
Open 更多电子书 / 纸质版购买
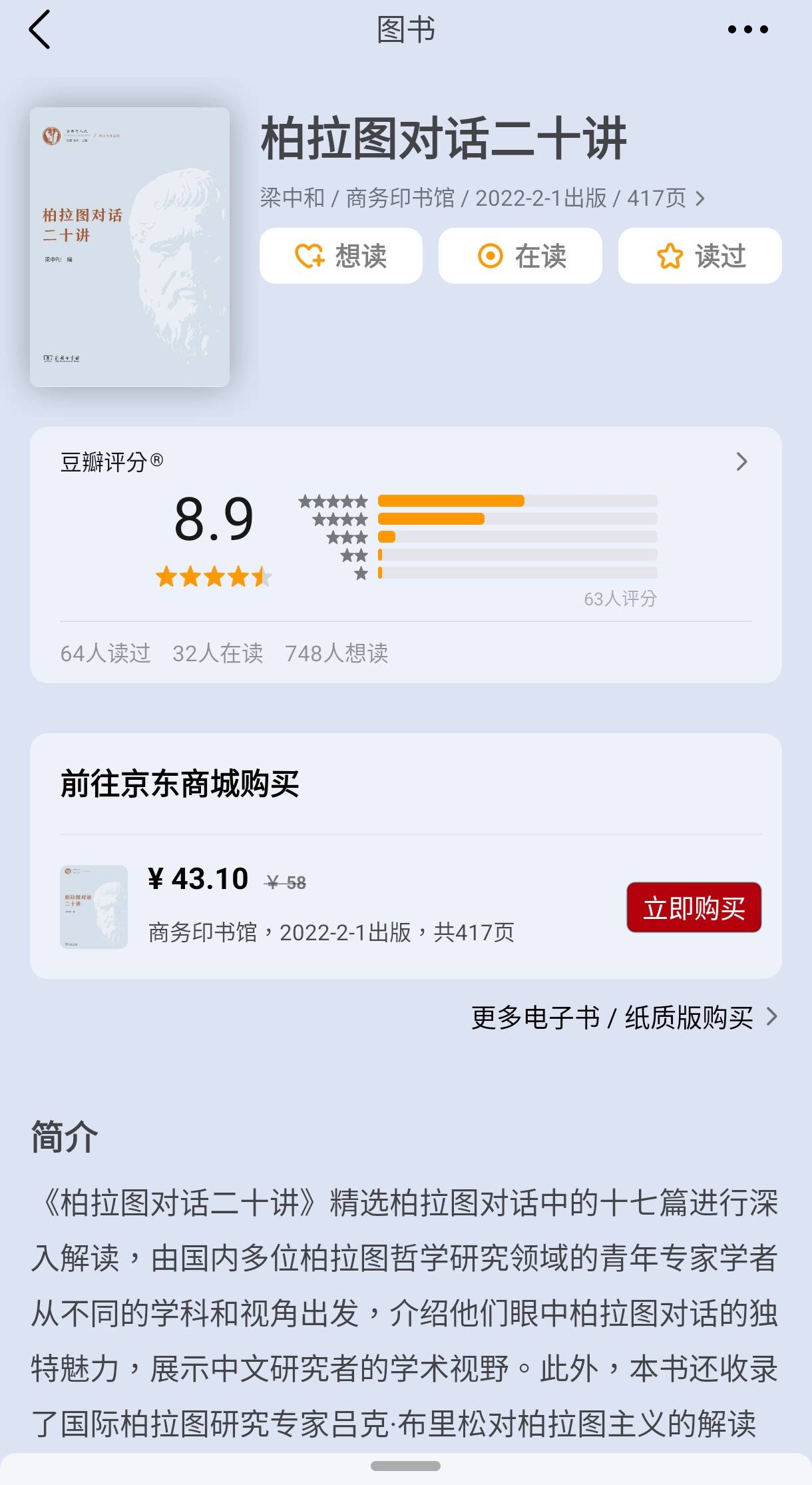pyautogui.click(x=623, y=1018)
